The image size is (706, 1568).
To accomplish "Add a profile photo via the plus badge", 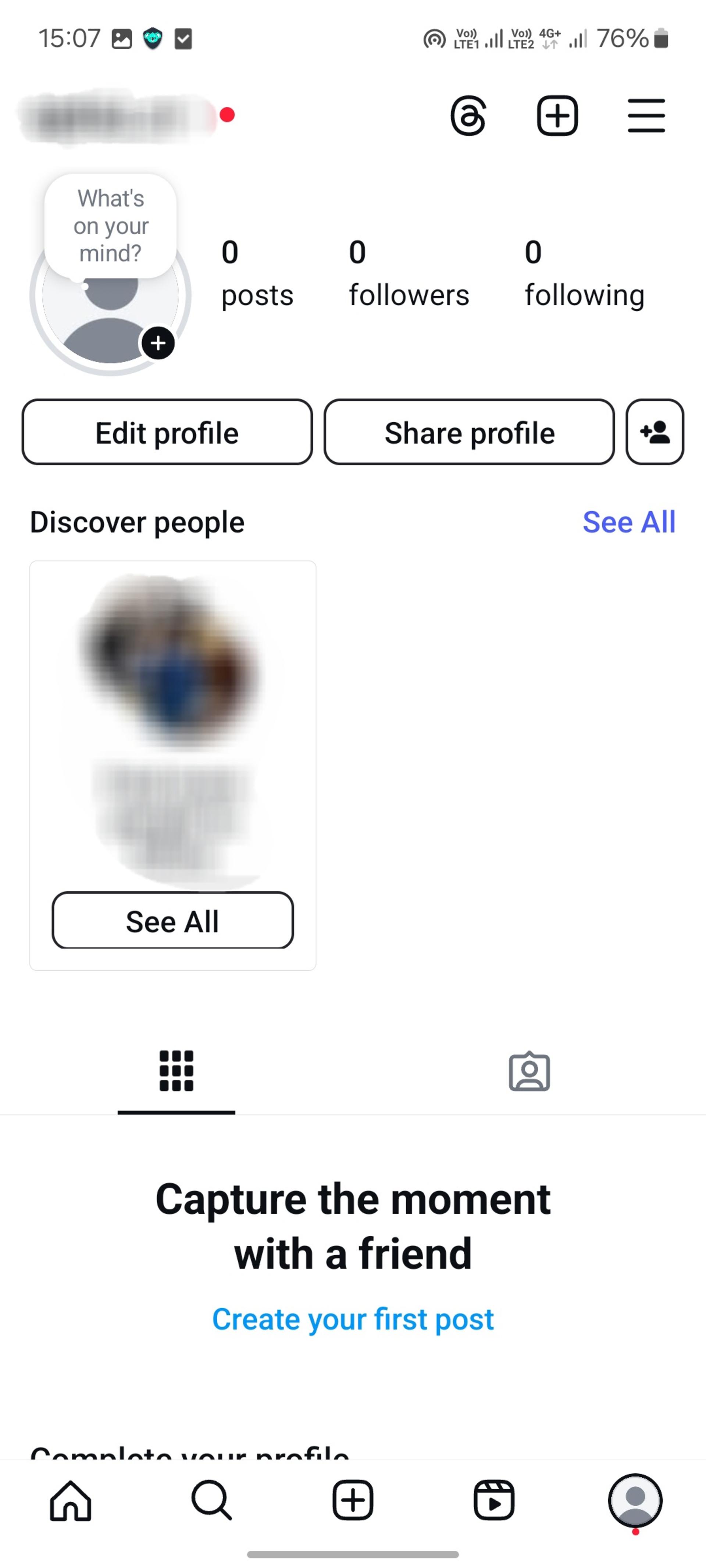I will (158, 343).
